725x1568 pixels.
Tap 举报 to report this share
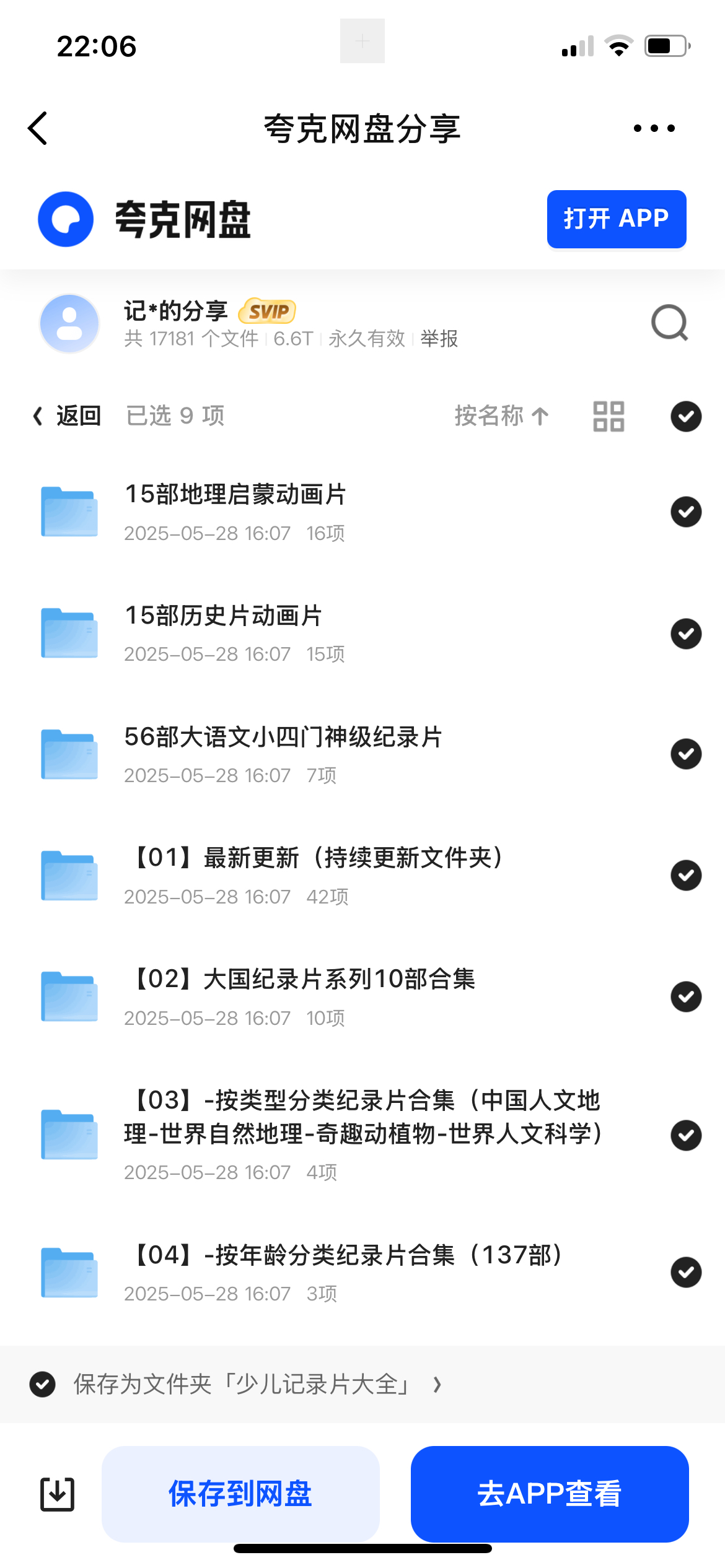pos(439,339)
